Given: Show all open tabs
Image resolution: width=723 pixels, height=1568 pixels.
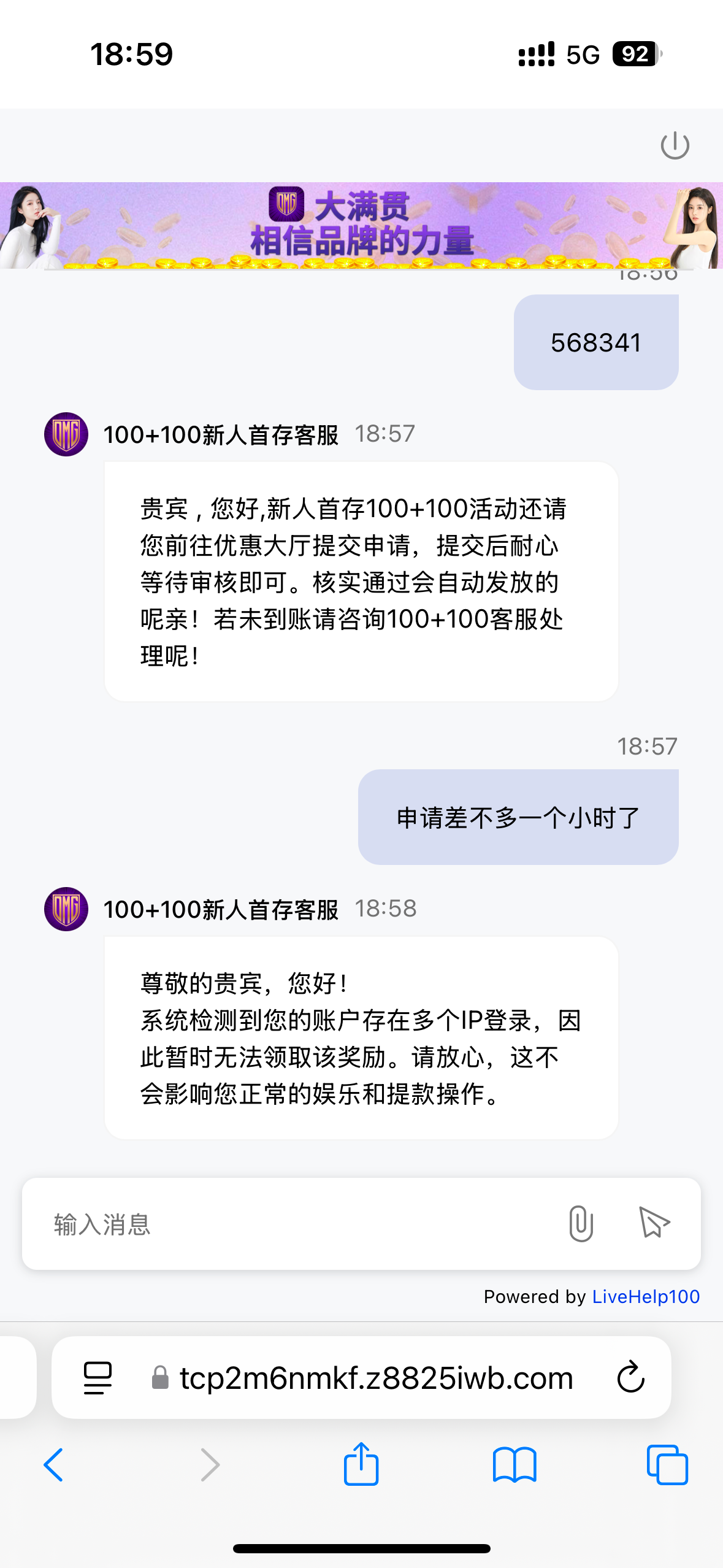Looking at the screenshot, I should (667, 1465).
